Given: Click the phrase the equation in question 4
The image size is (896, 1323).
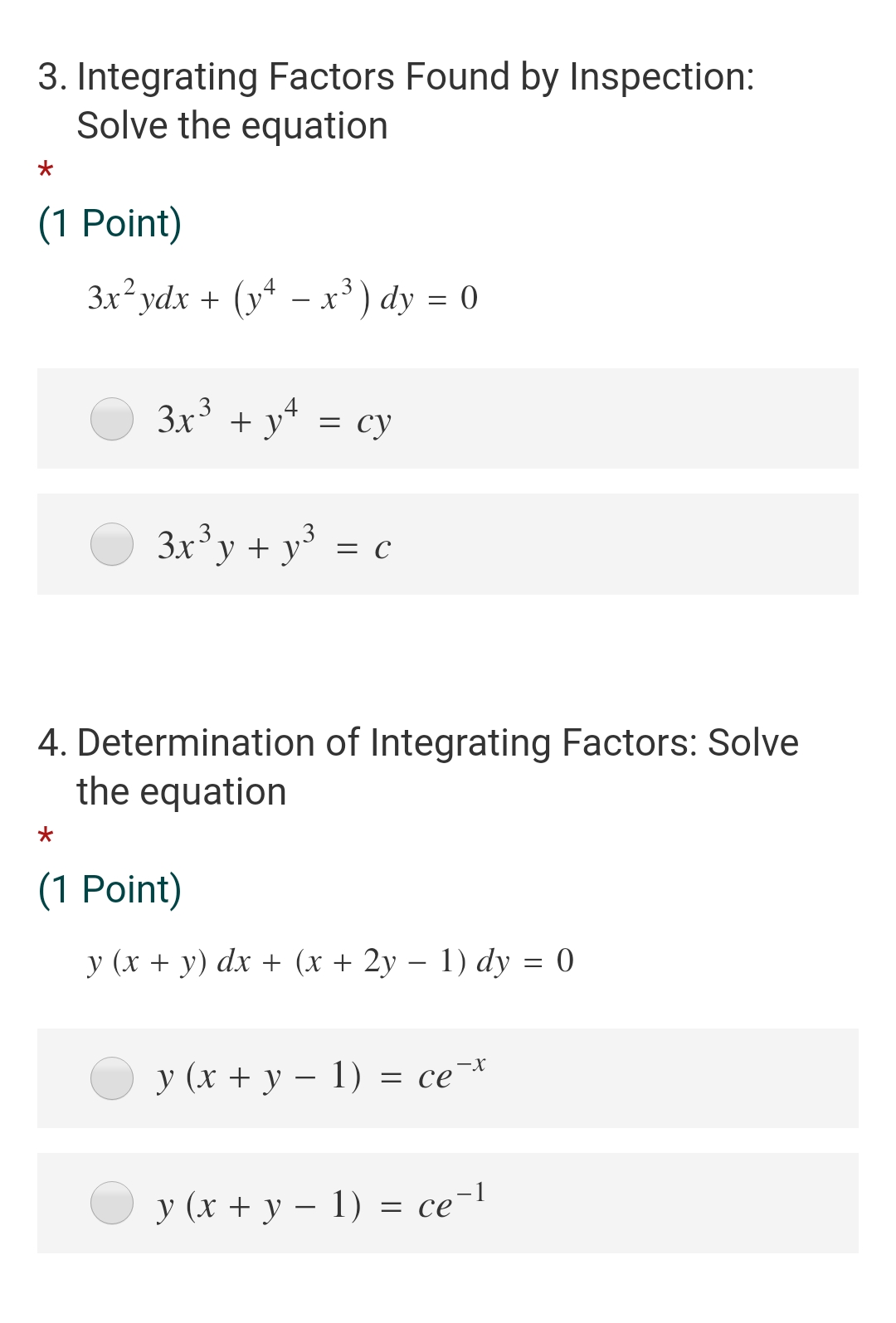Looking at the screenshot, I should [182, 790].
